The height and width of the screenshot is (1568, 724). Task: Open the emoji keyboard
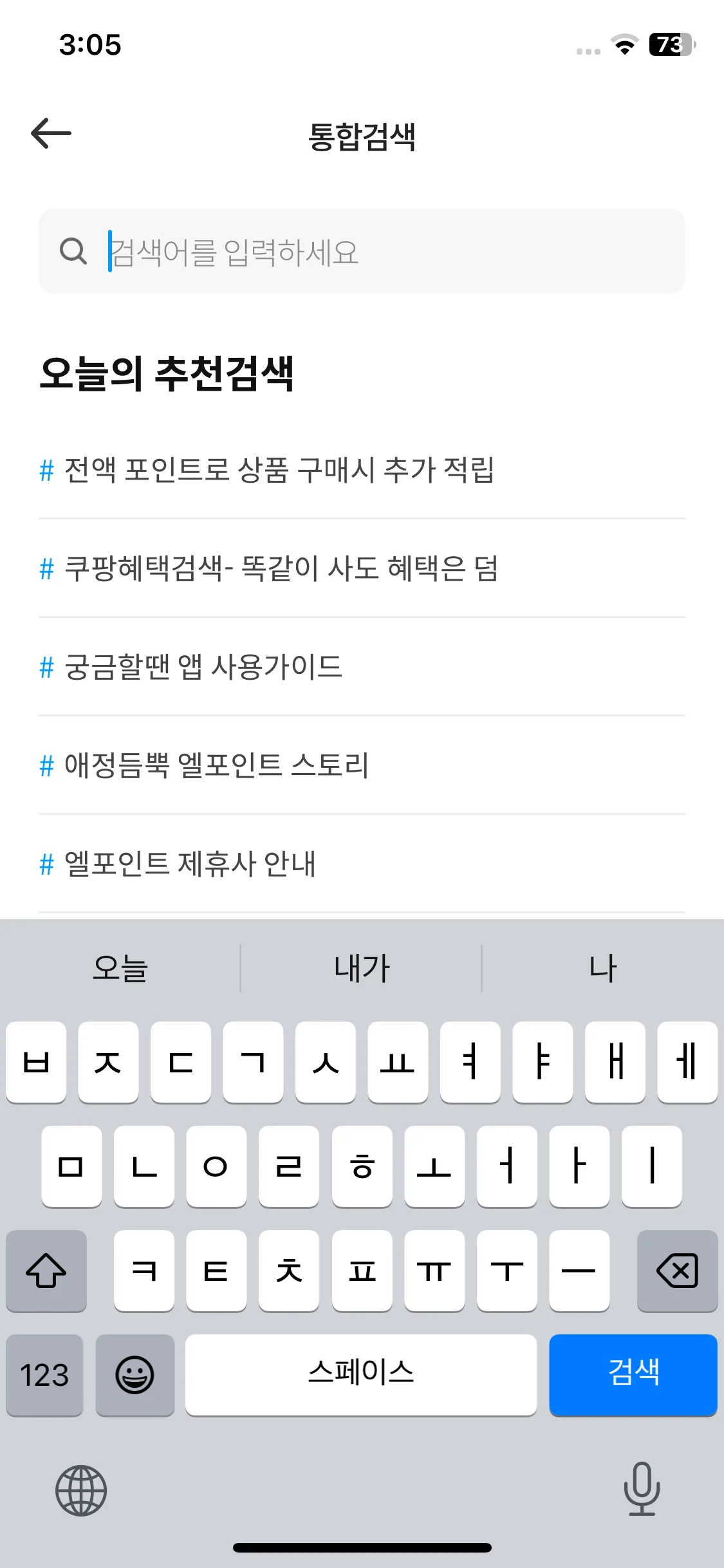tap(135, 1375)
